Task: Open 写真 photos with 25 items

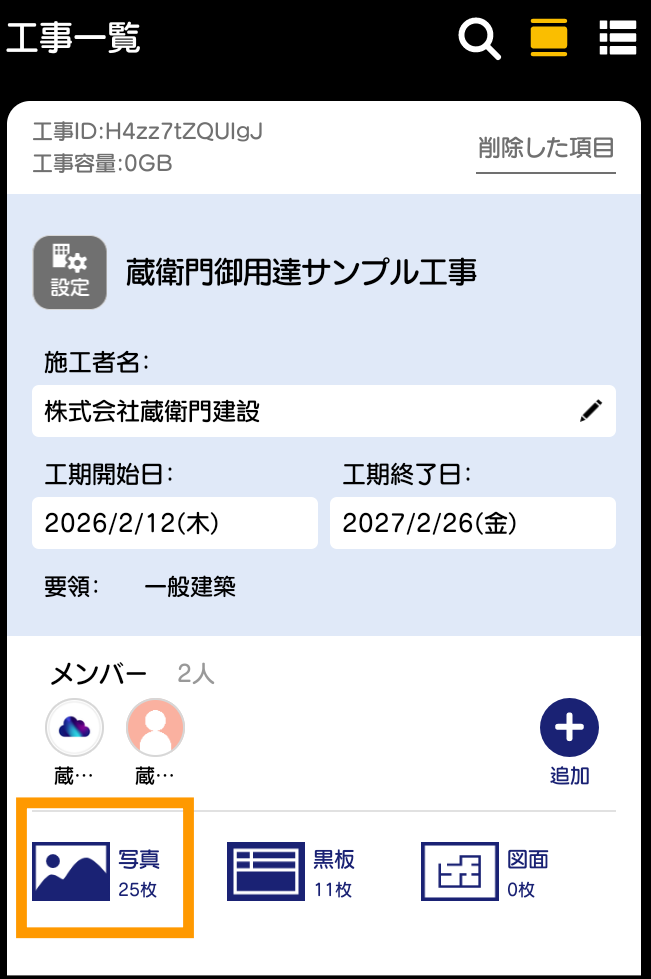Action: (x=103, y=872)
